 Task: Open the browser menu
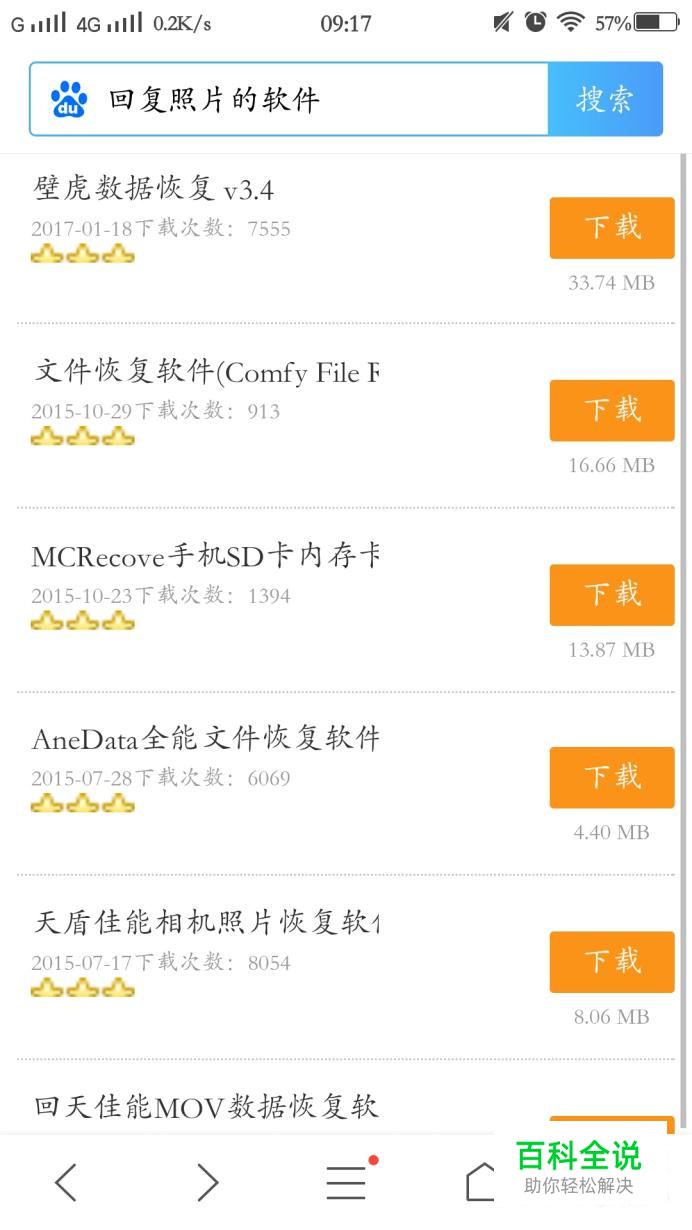coord(346,1182)
